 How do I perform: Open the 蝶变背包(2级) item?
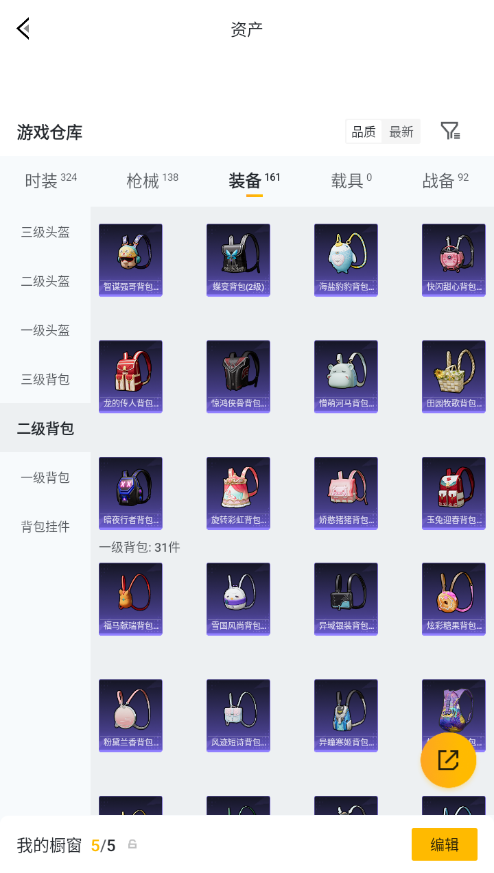(x=238, y=260)
